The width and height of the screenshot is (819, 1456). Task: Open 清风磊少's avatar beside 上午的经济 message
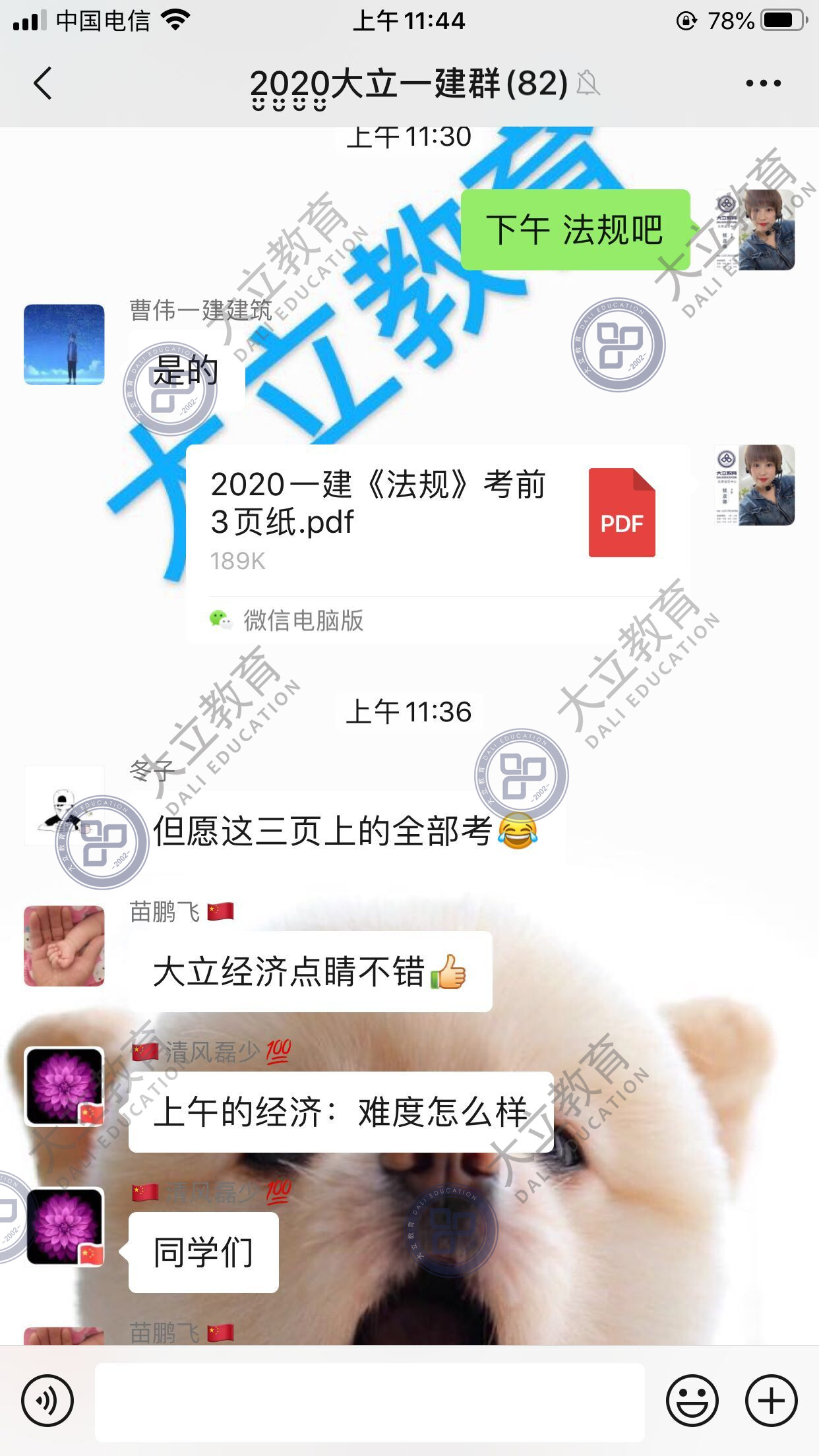pyautogui.click(x=64, y=1087)
